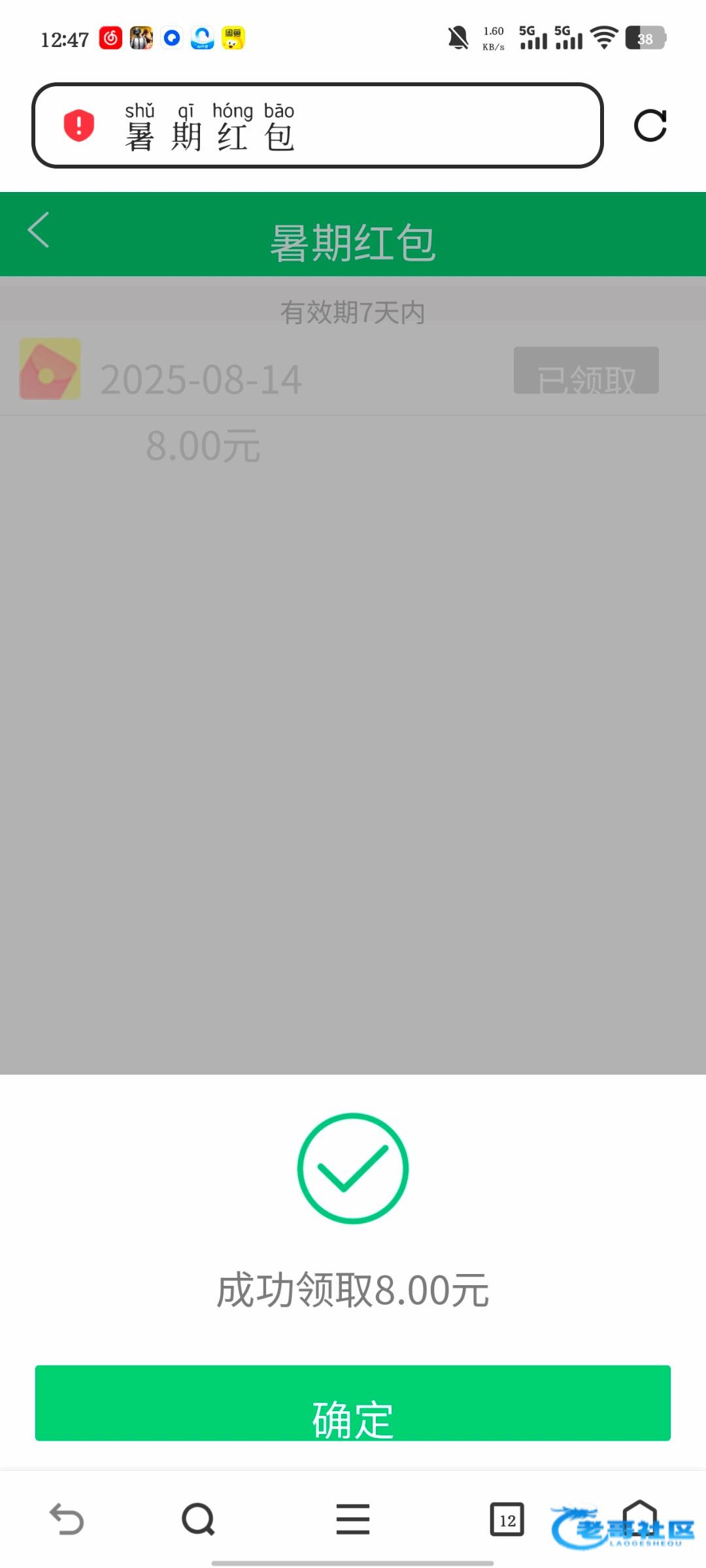Tap the browser back arrow in the bottom toolbar
The height and width of the screenshot is (1568, 706).
coord(67,1518)
